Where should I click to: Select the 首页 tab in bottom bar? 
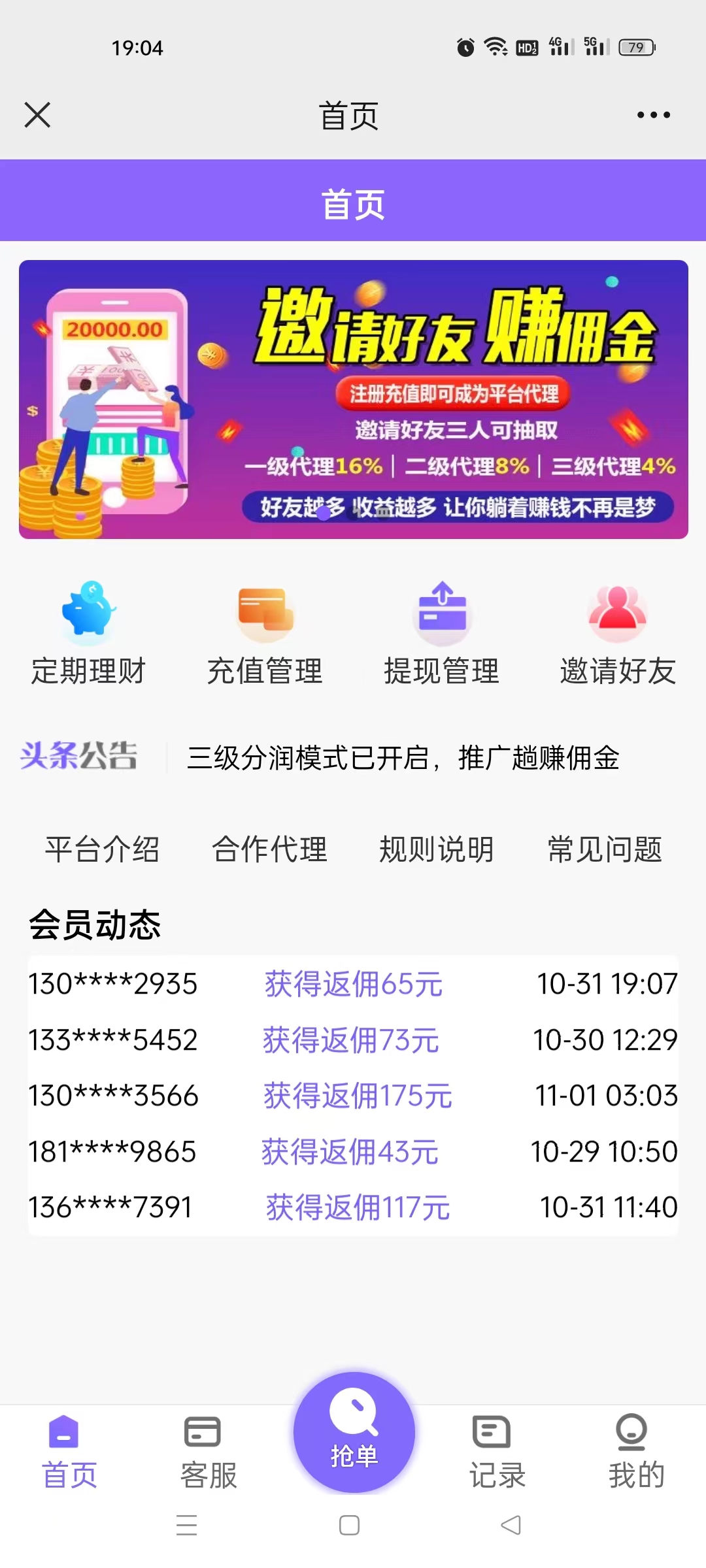point(69,1457)
